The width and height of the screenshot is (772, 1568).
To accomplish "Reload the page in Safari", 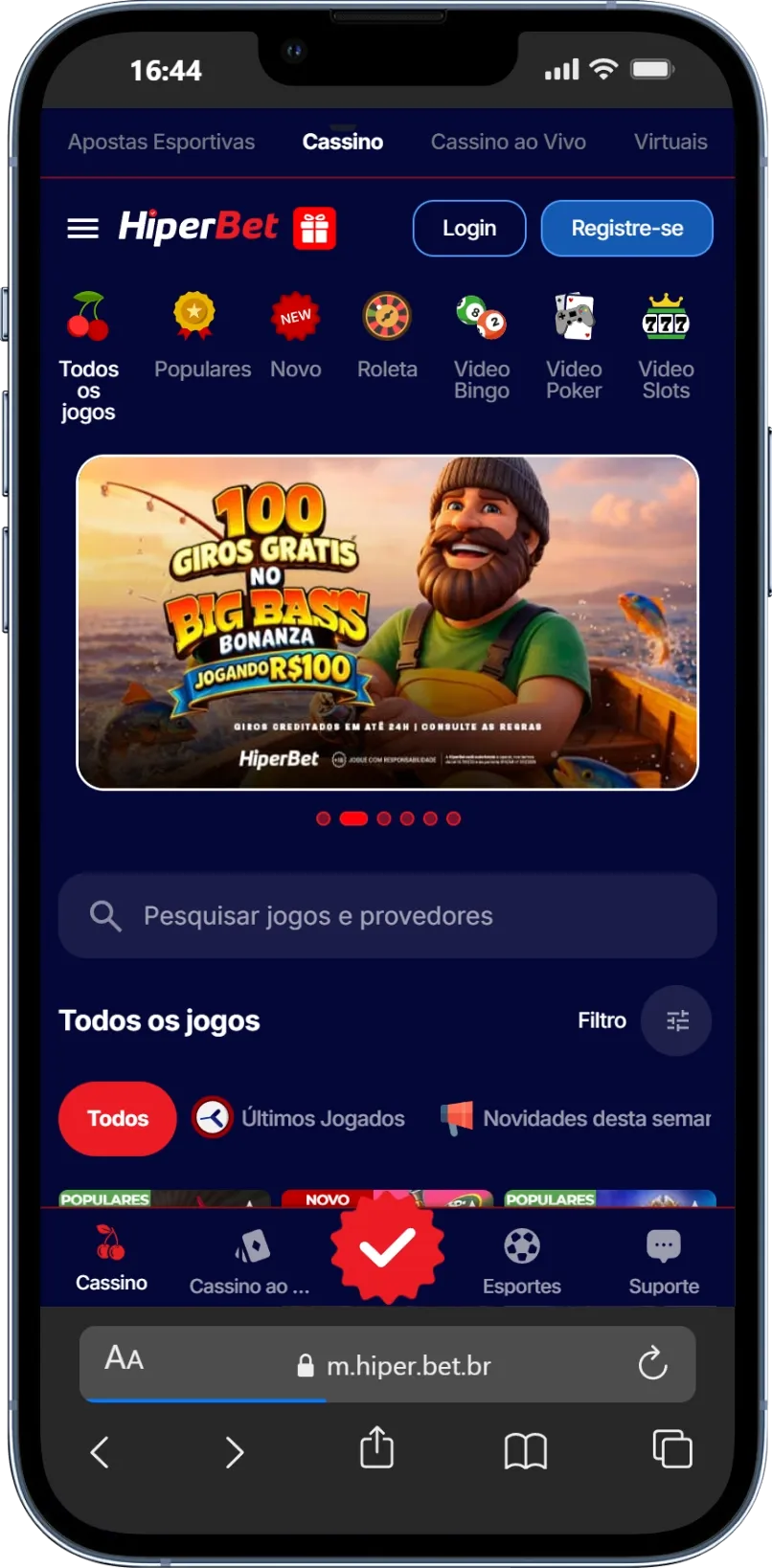I will coord(652,1364).
